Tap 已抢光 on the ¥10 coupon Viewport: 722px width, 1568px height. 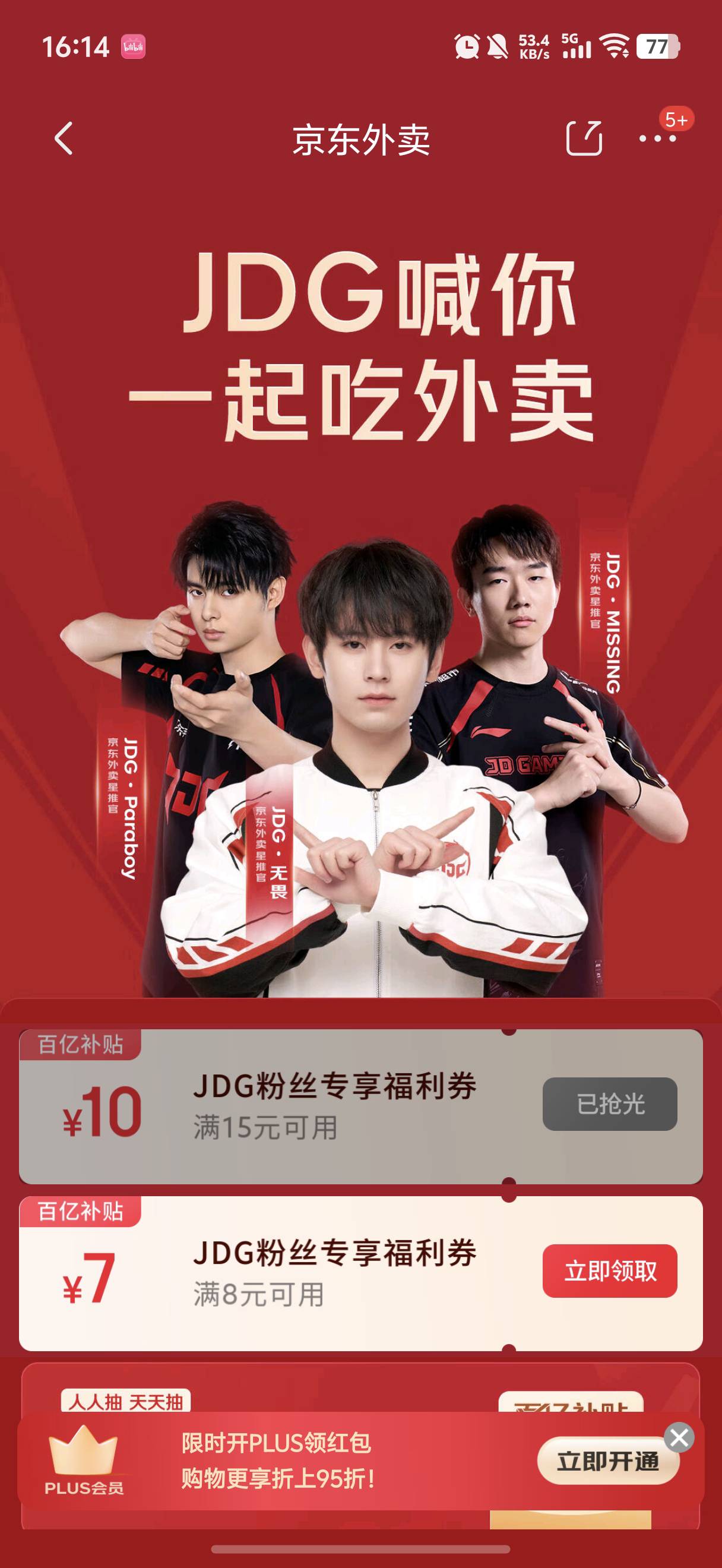[x=609, y=1104]
